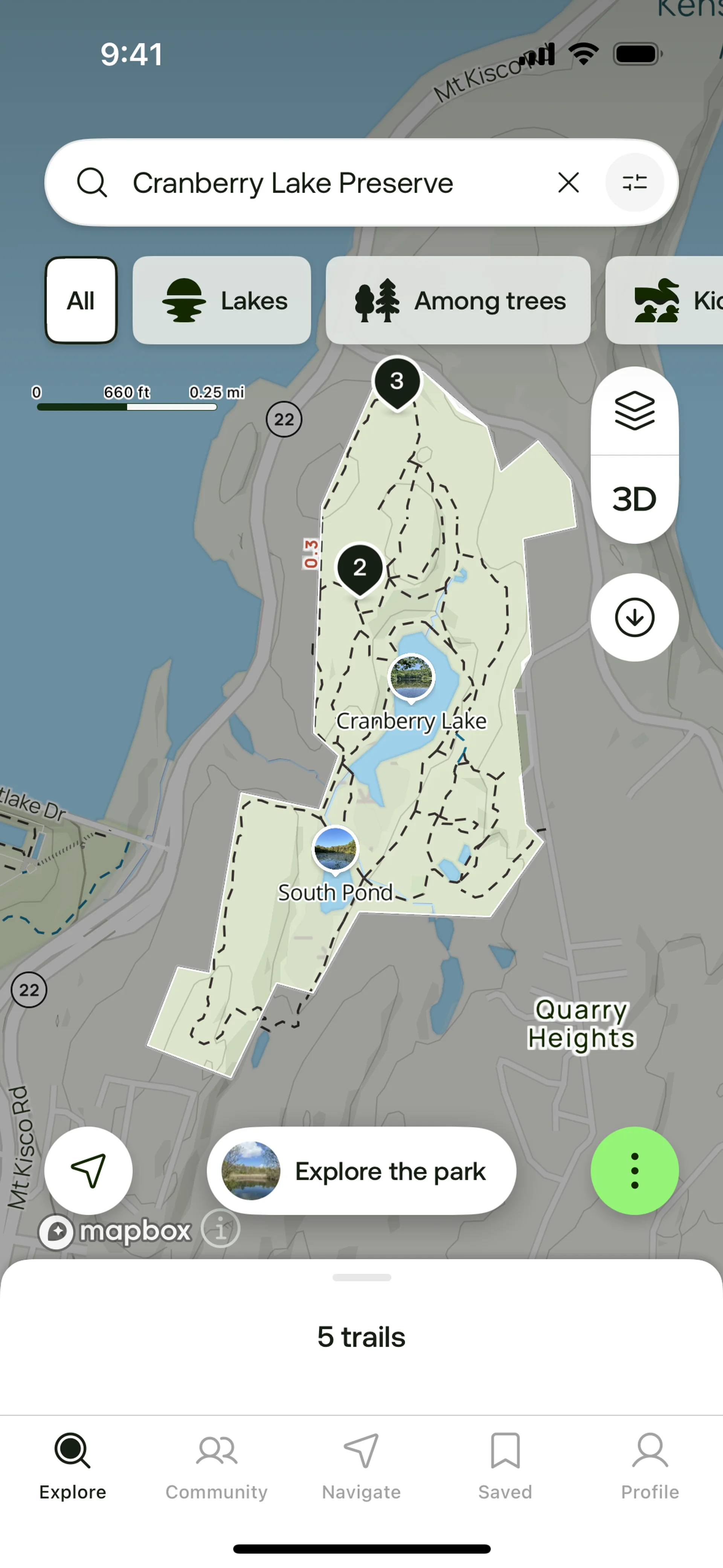Go to the Saved tab
Viewport: 723px width, 1568px height.
(505, 1467)
